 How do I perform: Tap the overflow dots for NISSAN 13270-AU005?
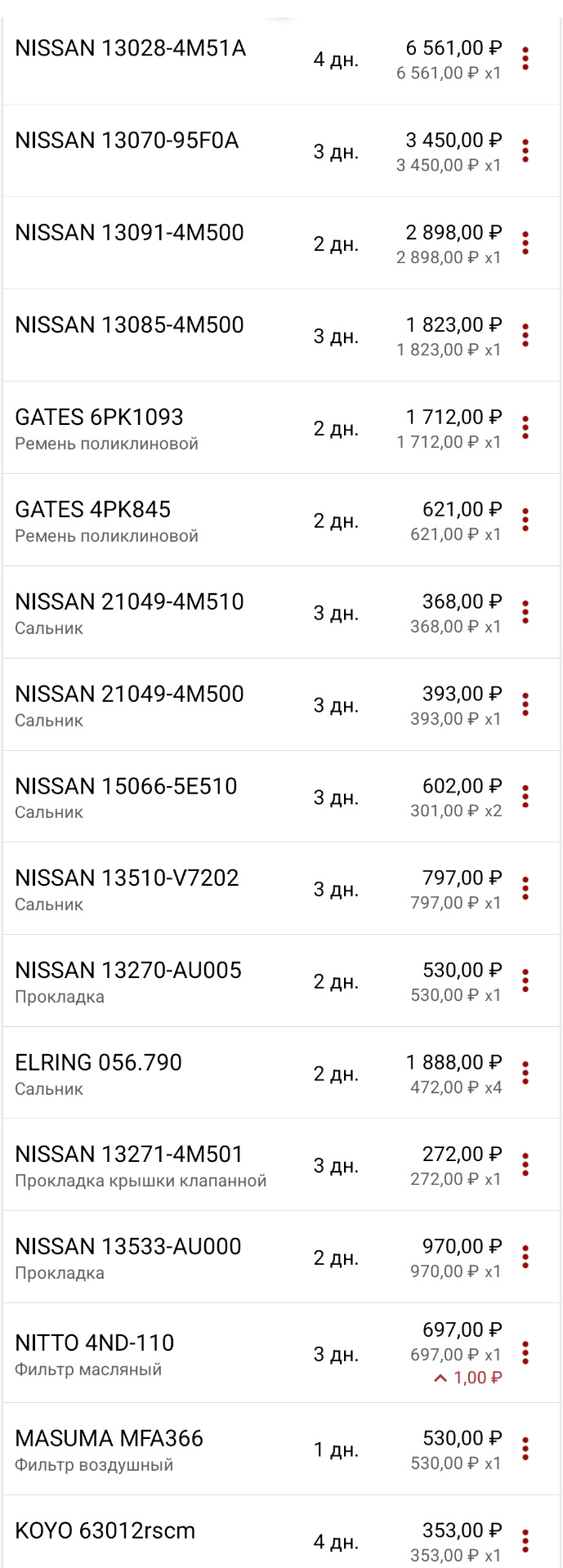coord(525,981)
